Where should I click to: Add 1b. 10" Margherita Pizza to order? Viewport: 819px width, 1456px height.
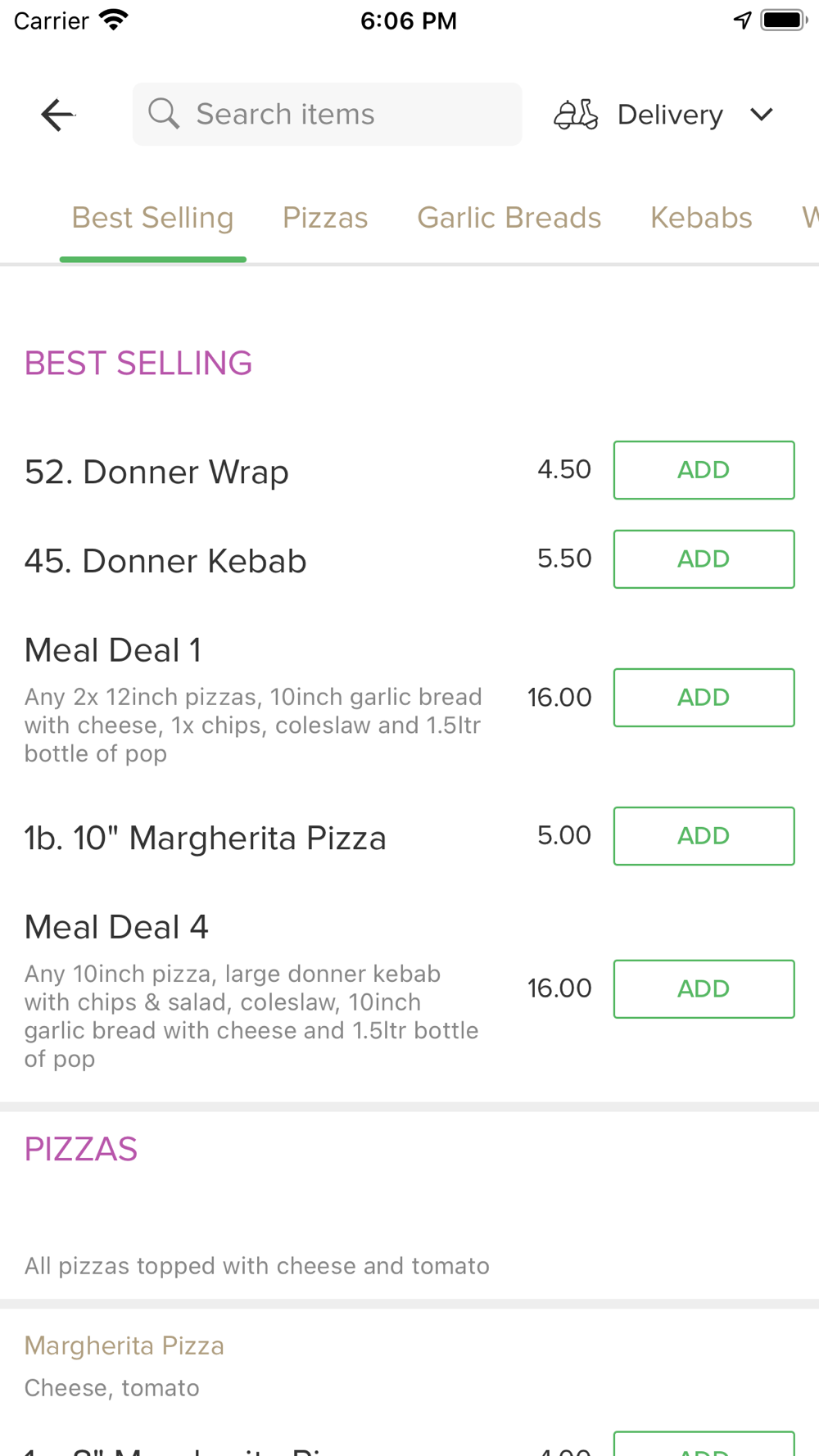(x=704, y=836)
